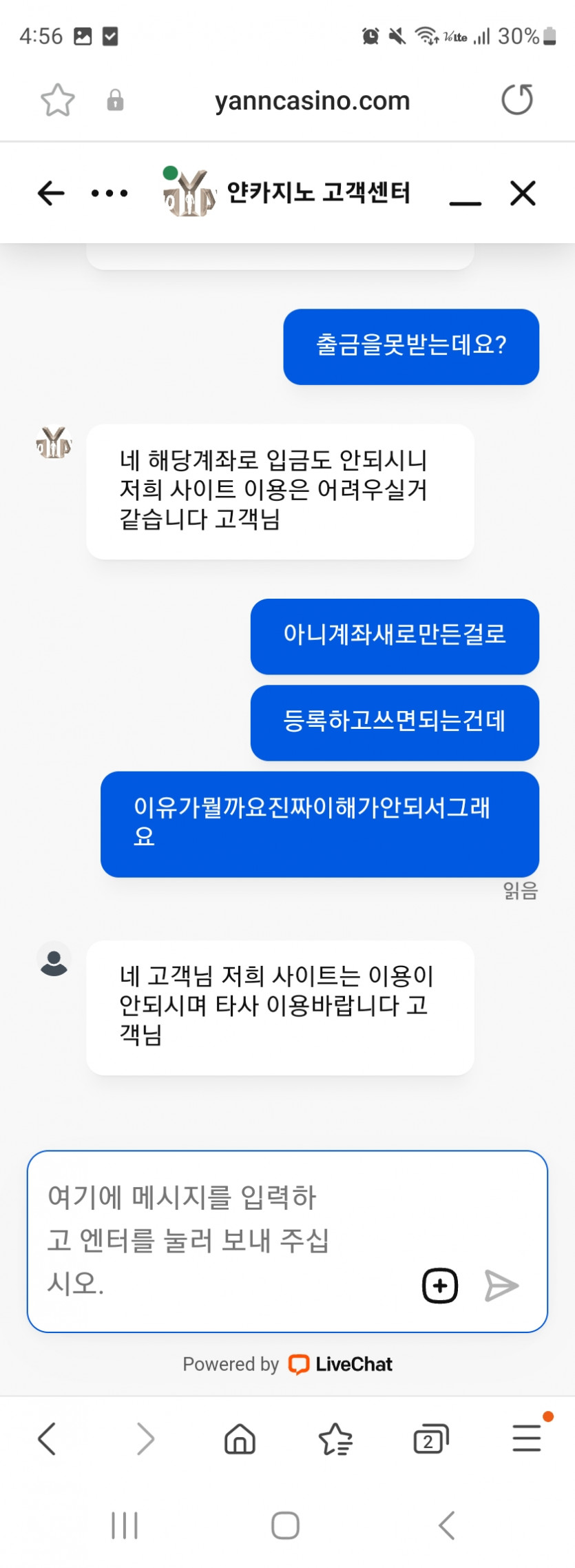Go back in the chat widget
Viewport: 575px width, 1568px height.
(x=51, y=194)
